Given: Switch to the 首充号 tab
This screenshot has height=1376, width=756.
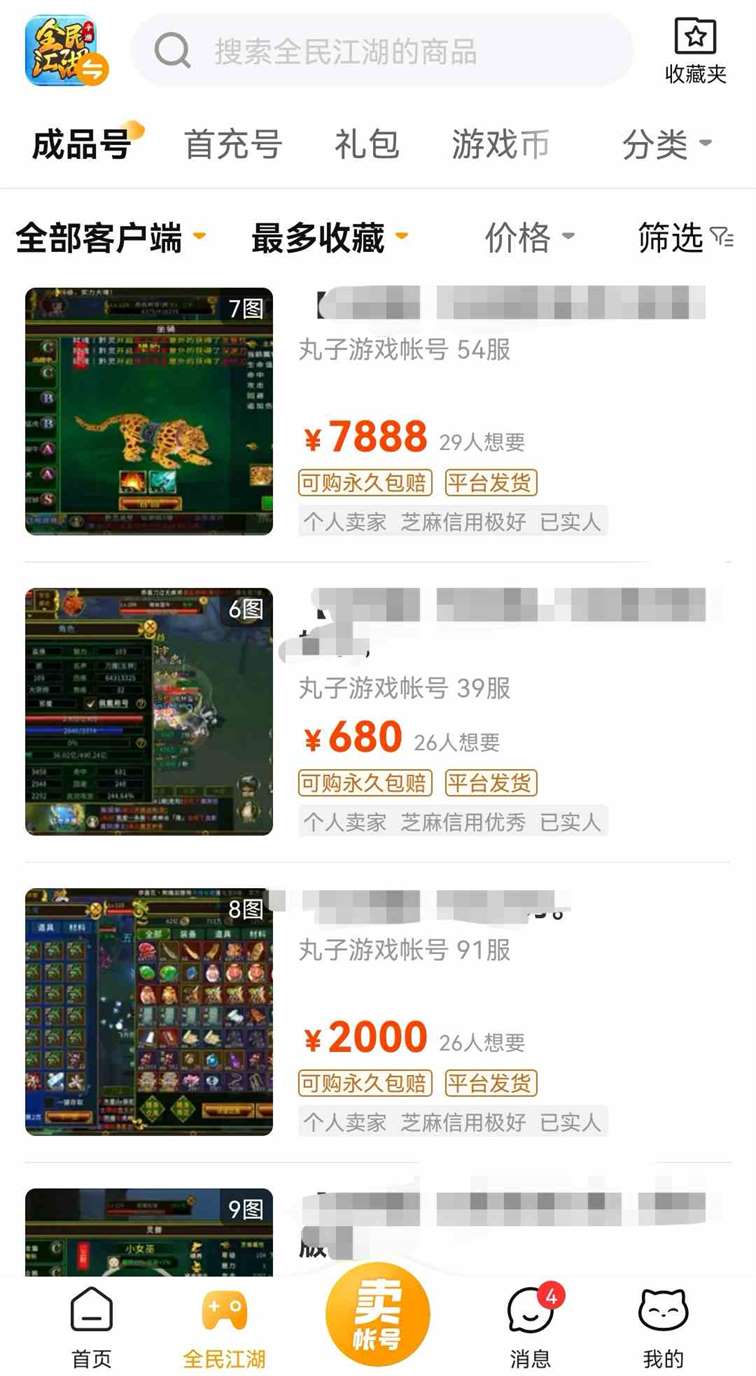Looking at the screenshot, I should (233, 145).
